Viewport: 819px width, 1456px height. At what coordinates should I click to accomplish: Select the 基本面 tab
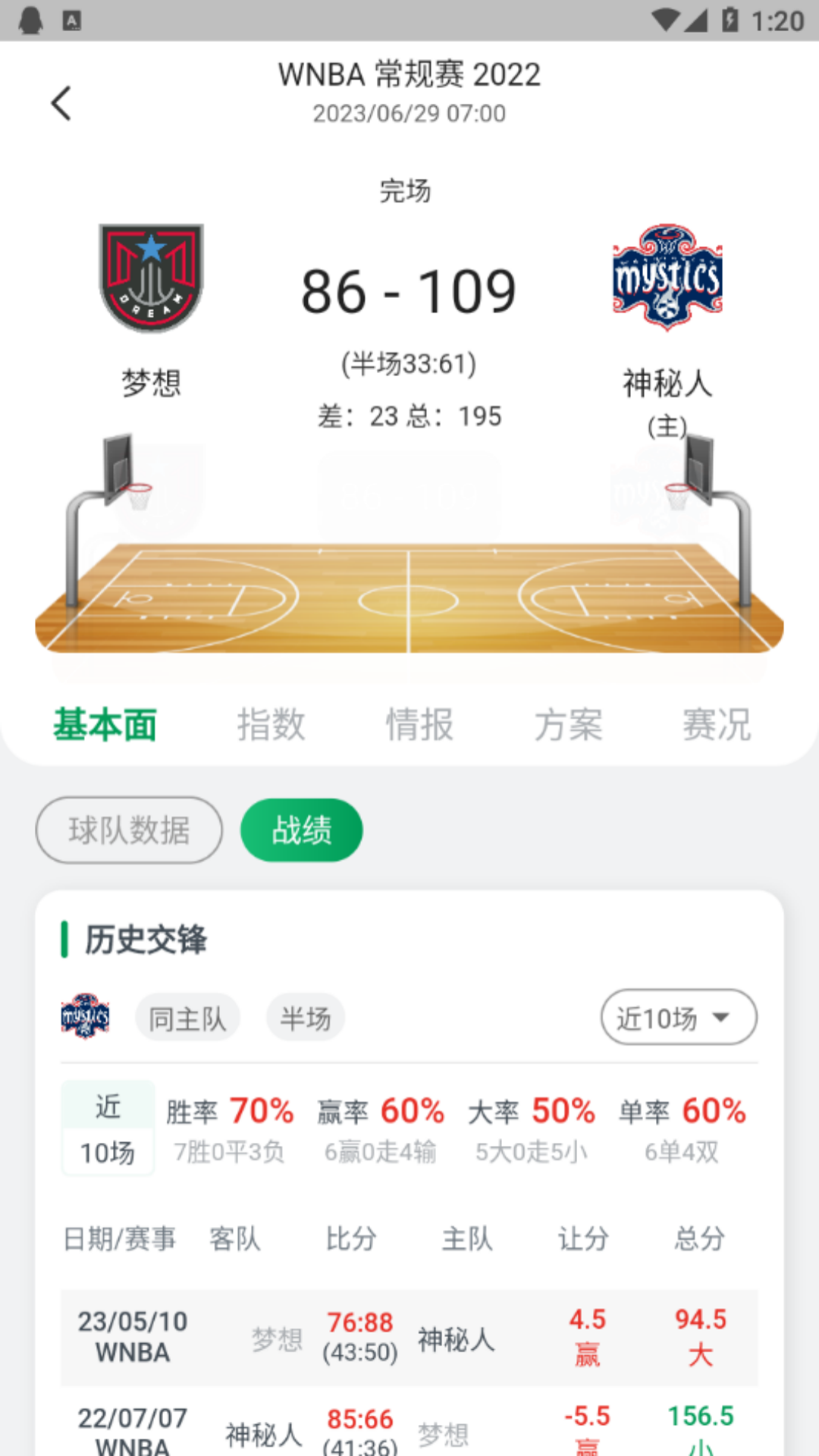click(105, 724)
